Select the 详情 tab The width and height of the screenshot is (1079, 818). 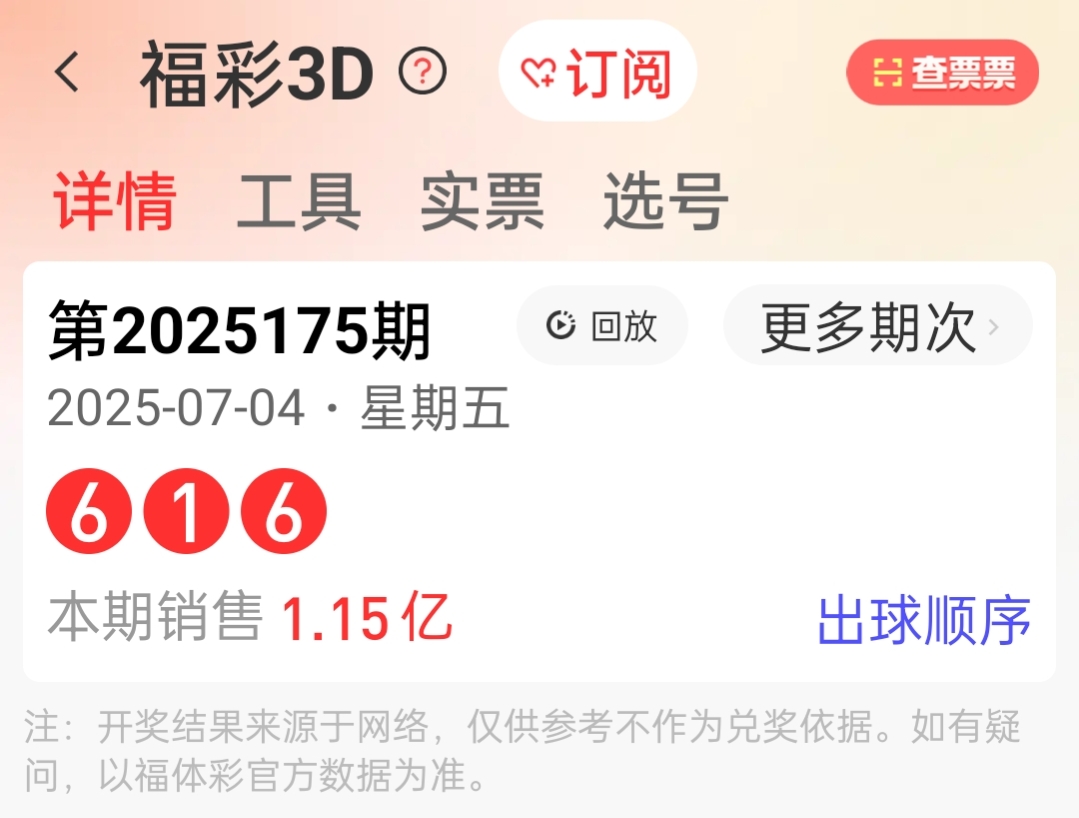(115, 201)
